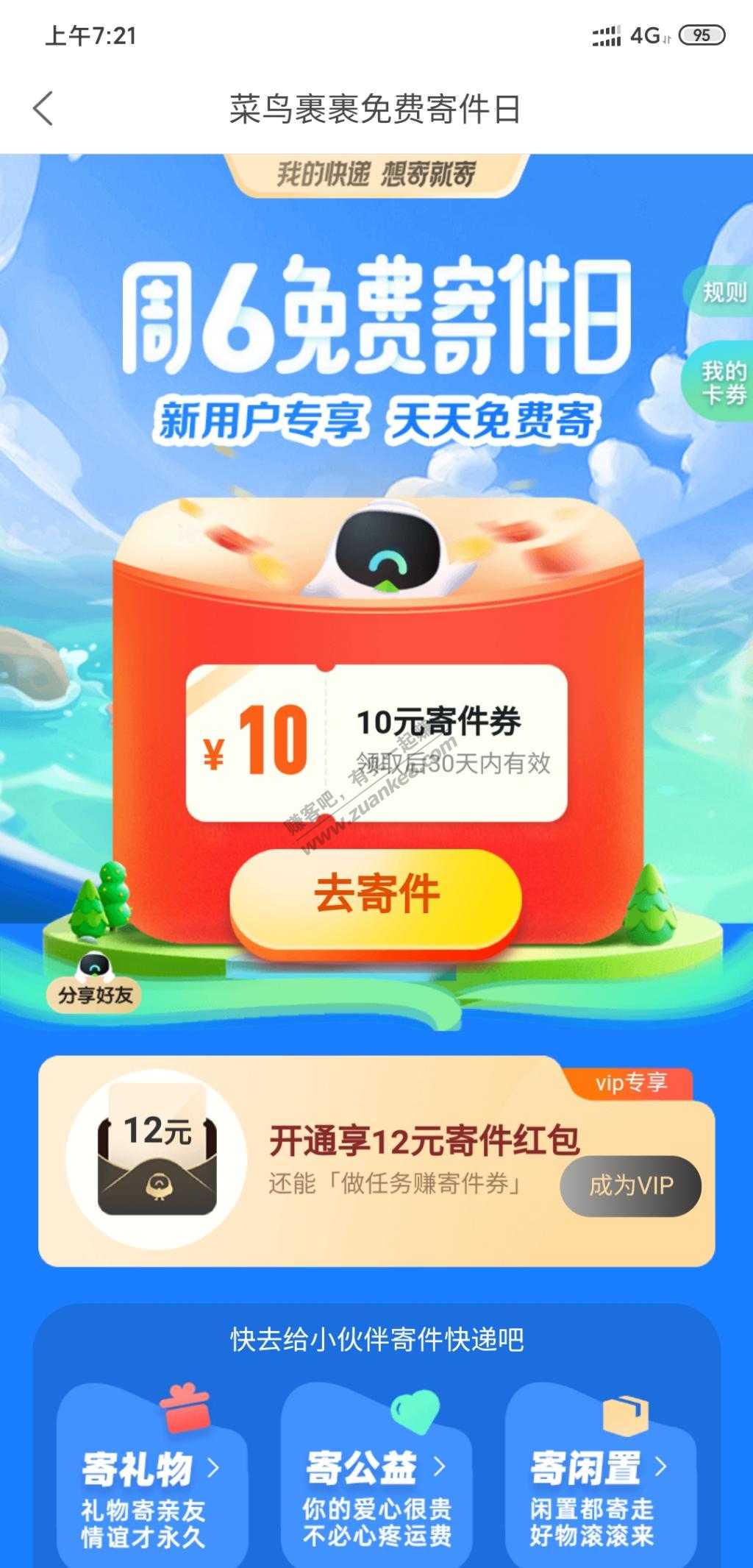Image resolution: width=753 pixels, height=1568 pixels.
Task: Open the 寄公益 charity shipping card
Action: pyautogui.click(x=376, y=1479)
